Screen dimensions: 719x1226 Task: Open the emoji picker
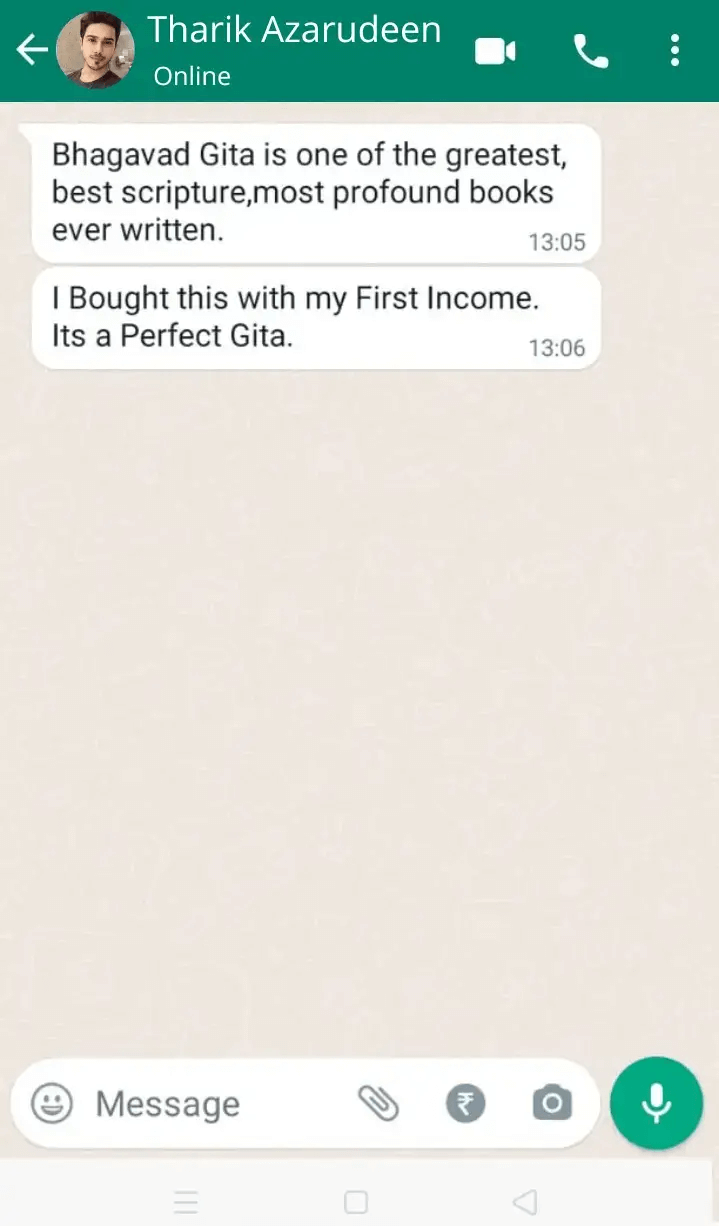pos(52,1104)
